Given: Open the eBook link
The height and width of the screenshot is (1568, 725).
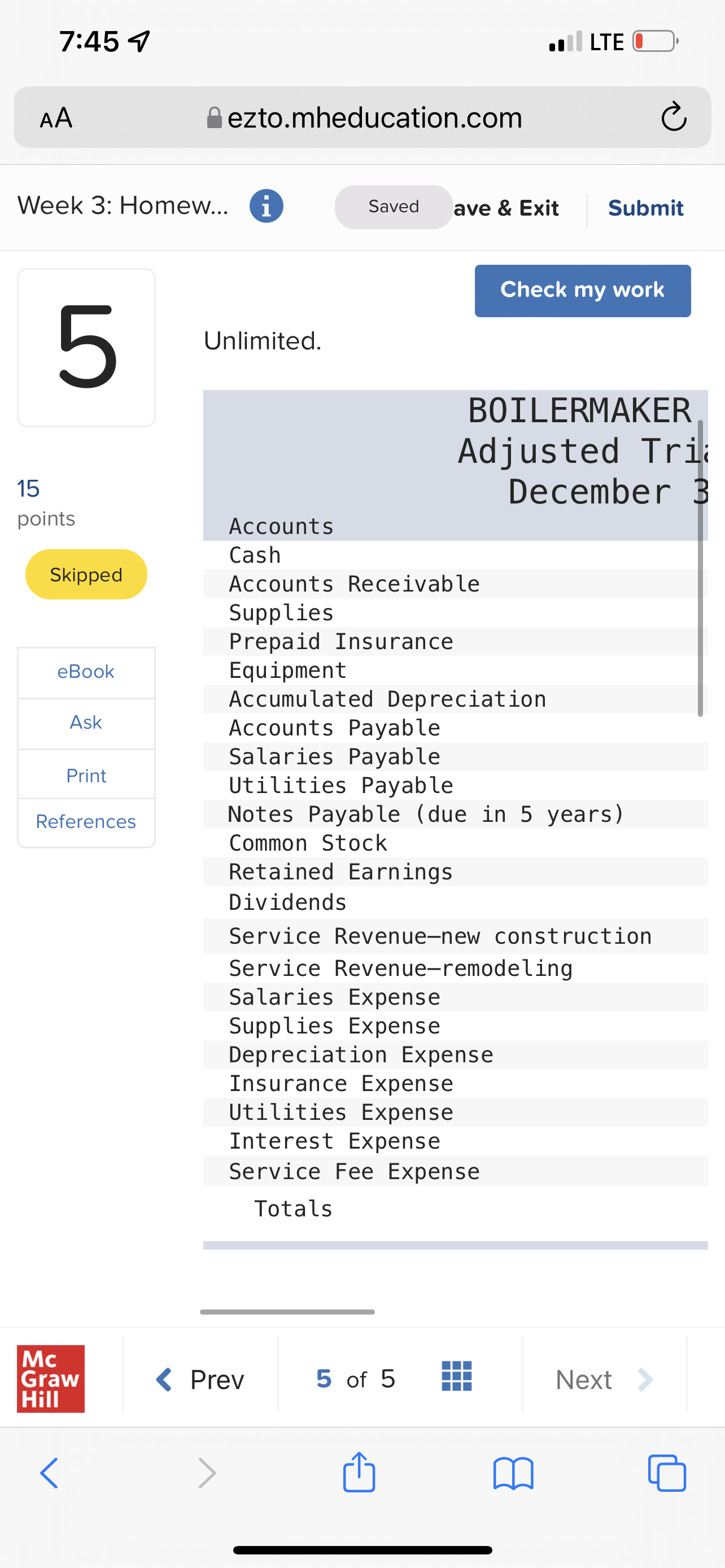Looking at the screenshot, I should click(x=86, y=672).
